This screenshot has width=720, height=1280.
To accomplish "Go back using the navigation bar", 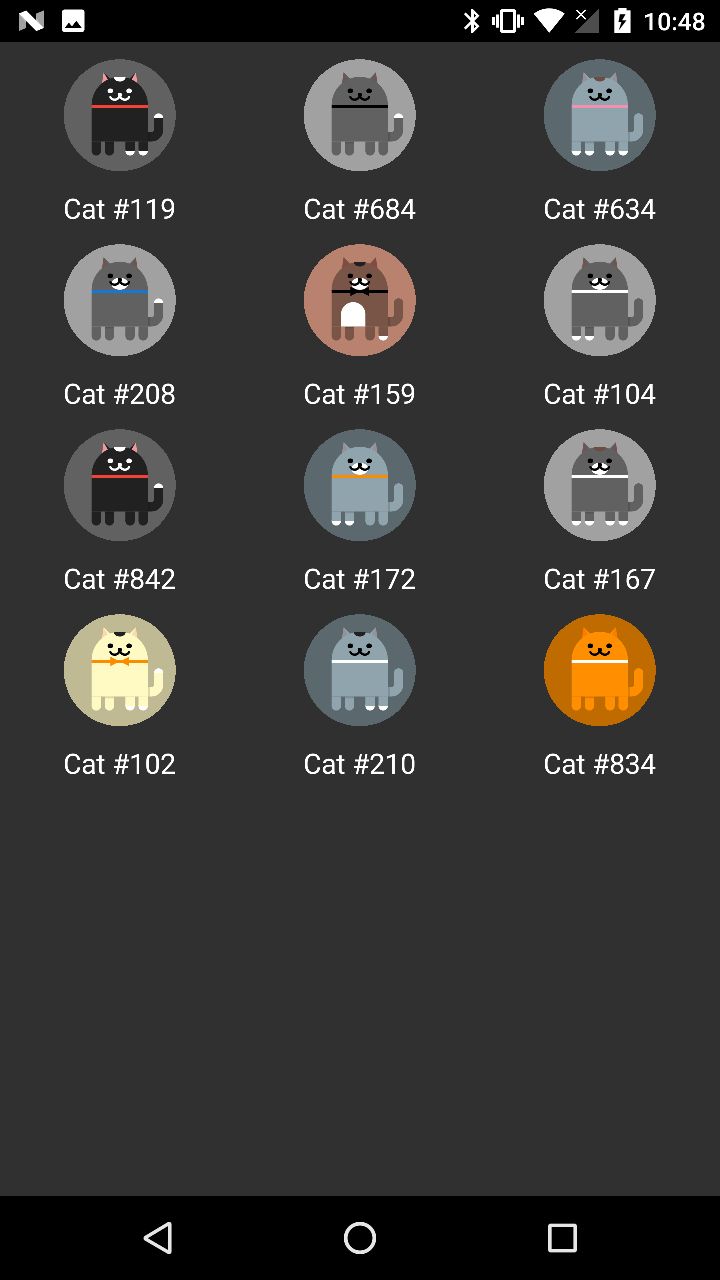I will tap(158, 1238).
